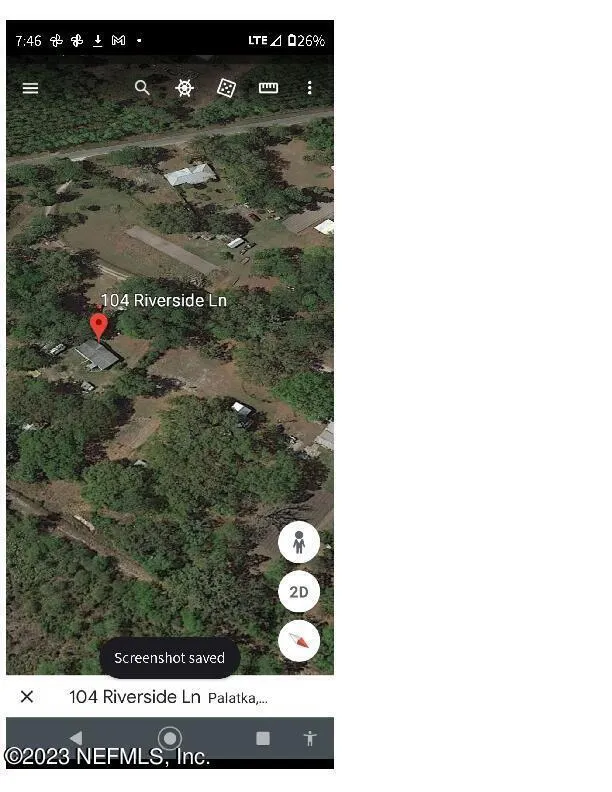The width and height of the screenshot is (612, 792).
Task: Enter Street View with the pegman button
Action: (299, 542)
